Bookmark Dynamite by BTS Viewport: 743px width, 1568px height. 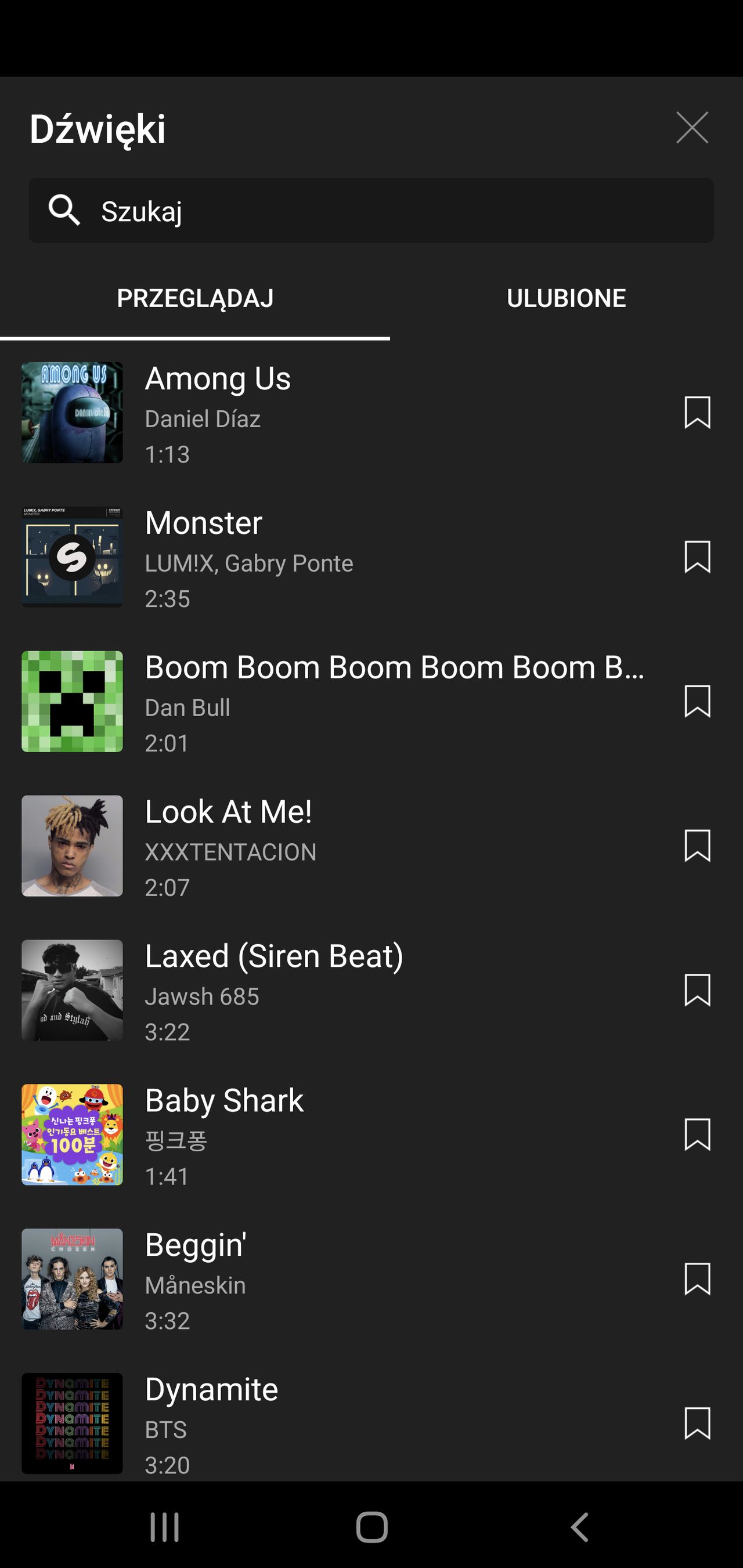coord(698,1424)
